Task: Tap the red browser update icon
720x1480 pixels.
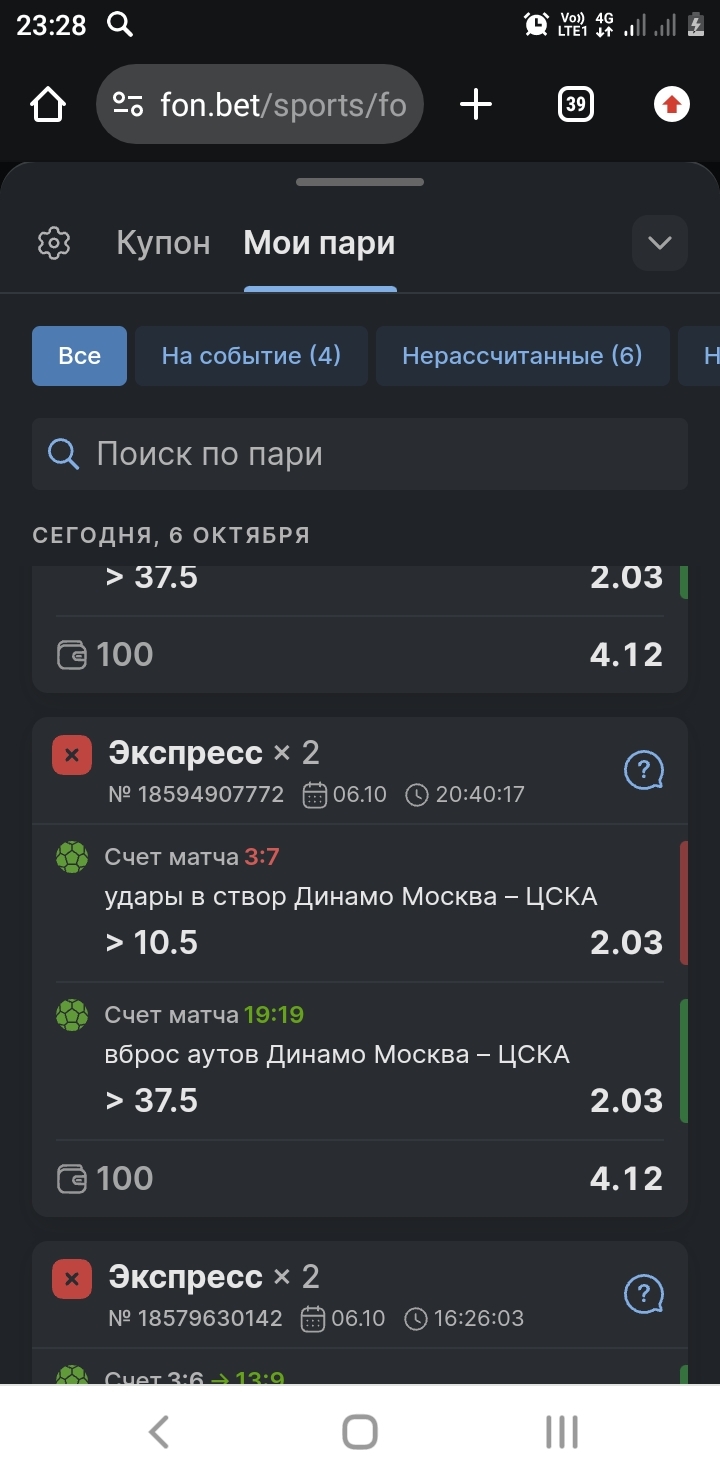Action: [x=672, y=104]
